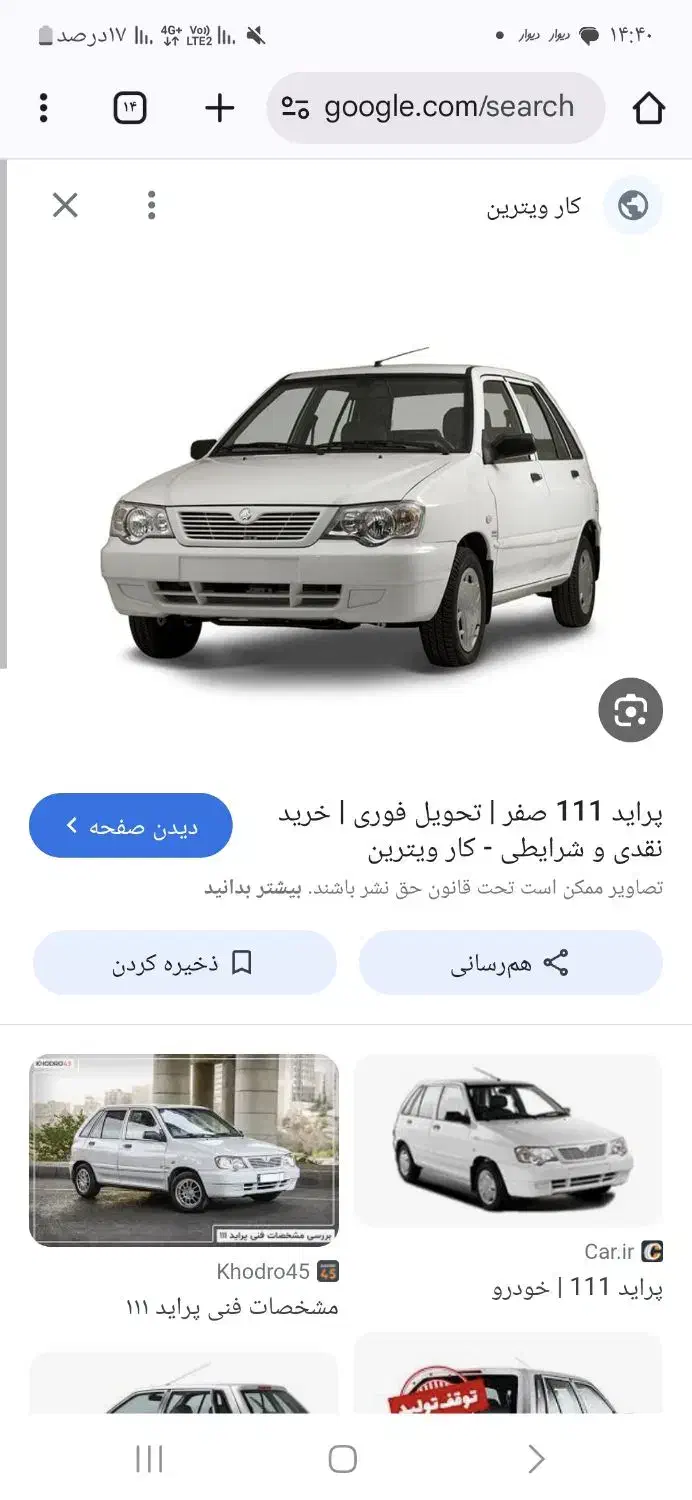The height and width of the screenshot is (1500, 692).
Task: Open the Khodro45 مشخصات فنی پراید result
Action: pos(184,1150)
